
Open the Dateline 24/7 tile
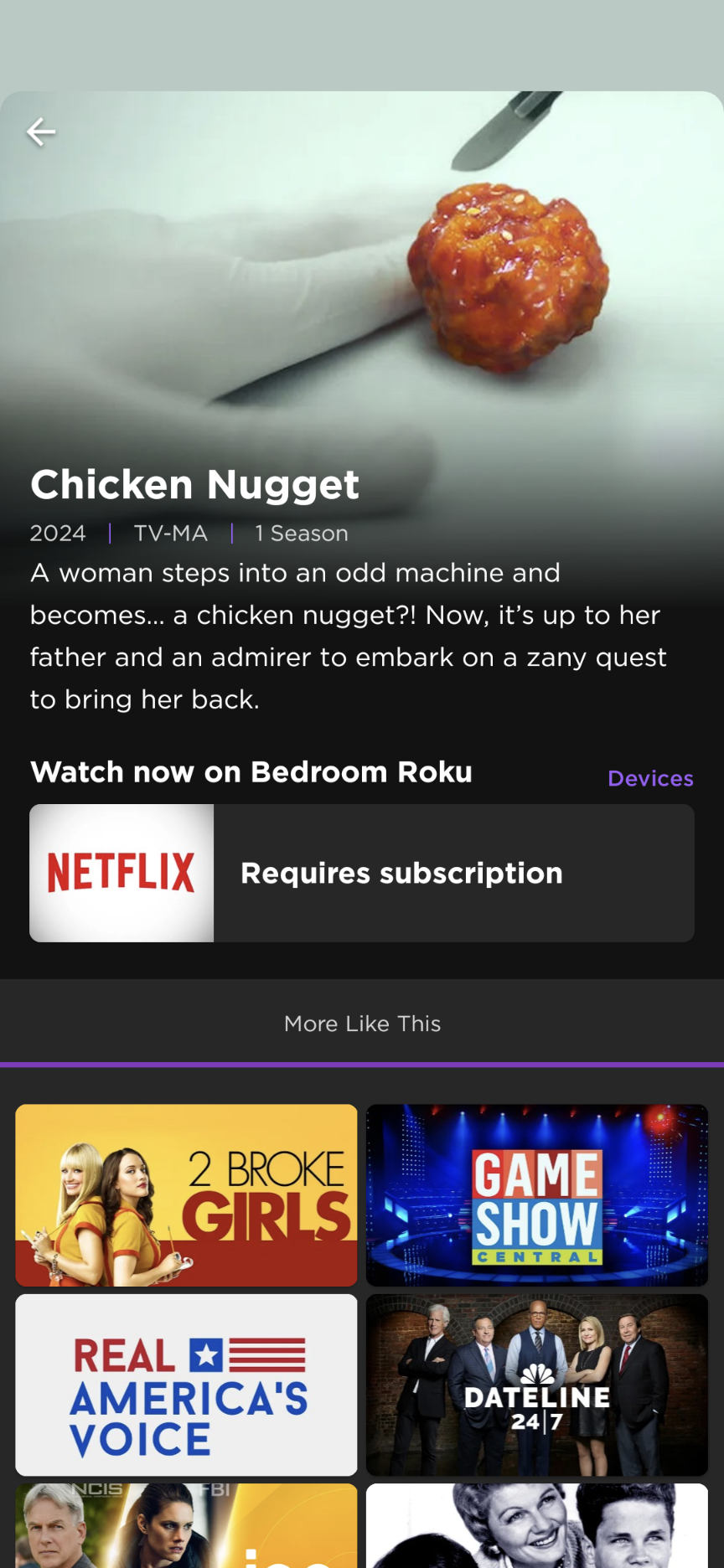pos(537,1385)
